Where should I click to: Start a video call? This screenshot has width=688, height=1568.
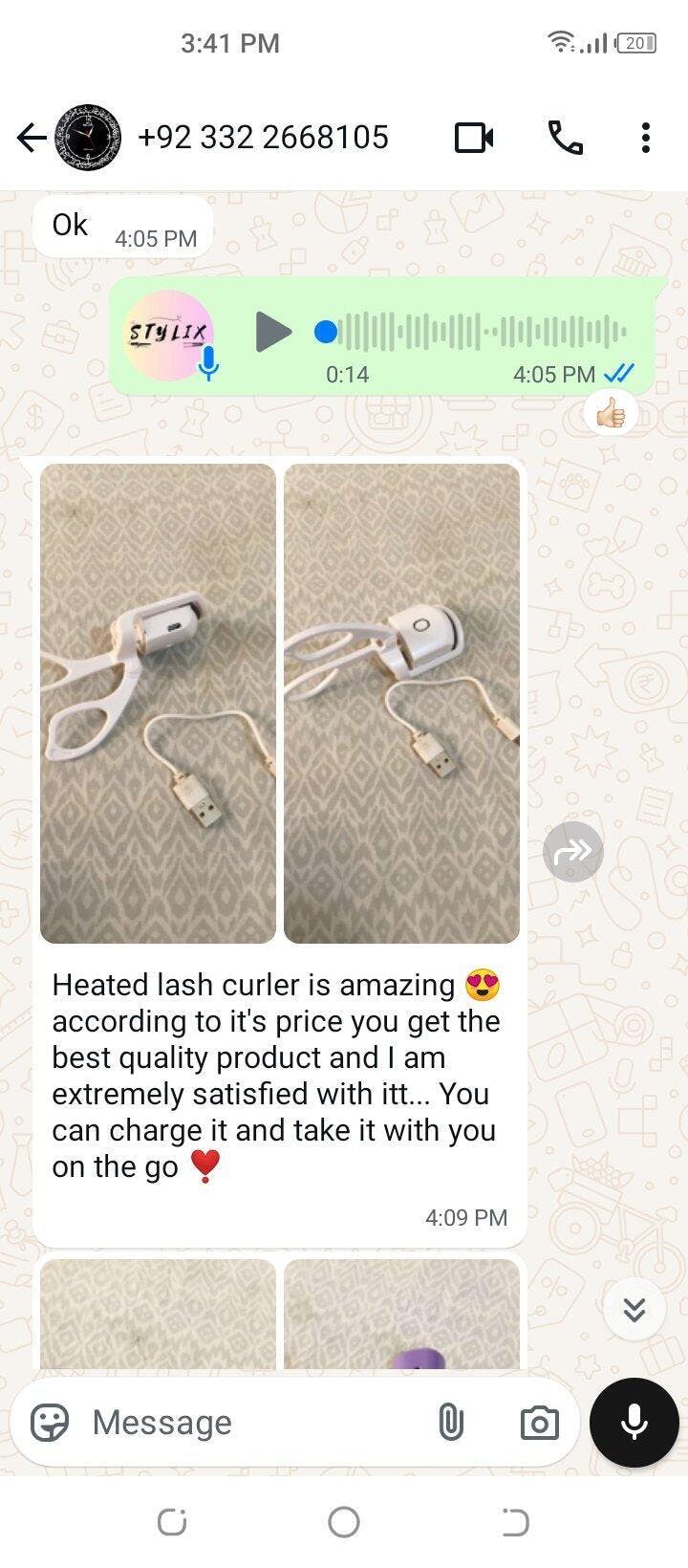[474, 138]
